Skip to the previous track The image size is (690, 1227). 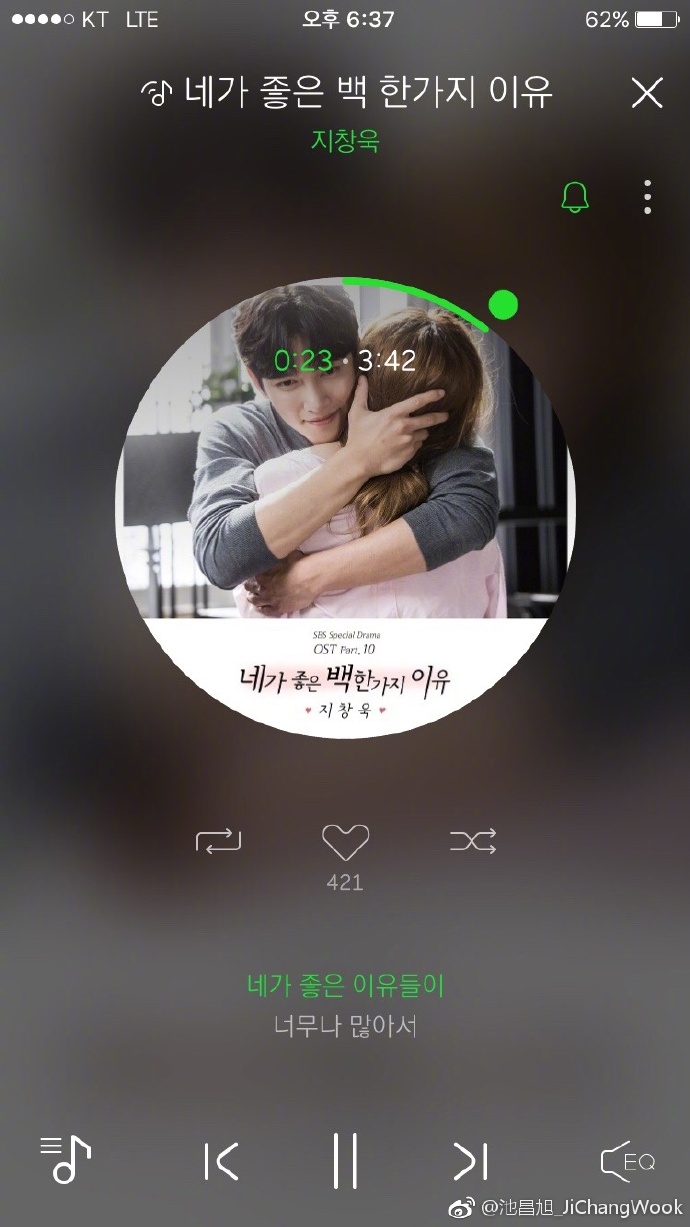click(221, 1161)
